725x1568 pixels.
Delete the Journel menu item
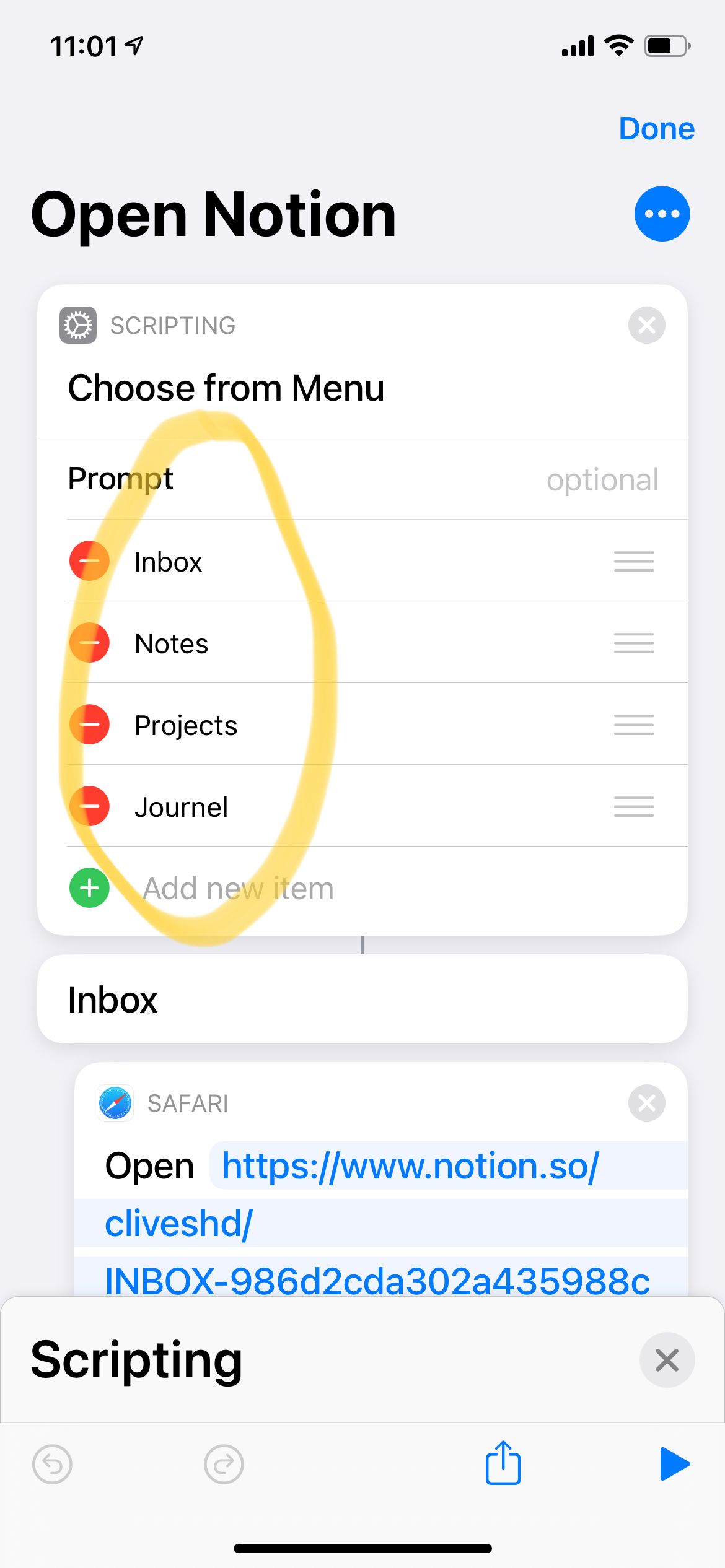click(x=90, y=806)
